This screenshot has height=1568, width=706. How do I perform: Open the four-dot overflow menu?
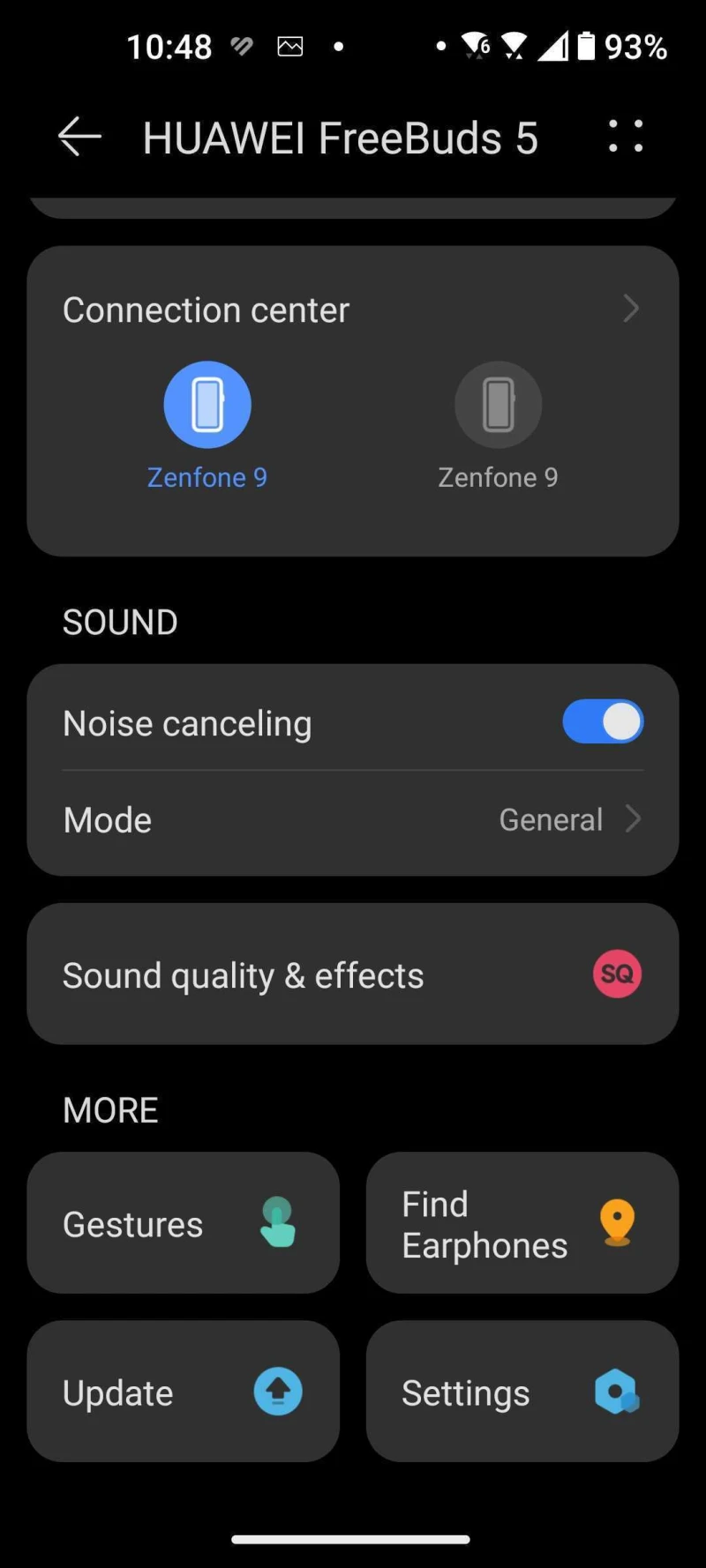tap(626, 137)
